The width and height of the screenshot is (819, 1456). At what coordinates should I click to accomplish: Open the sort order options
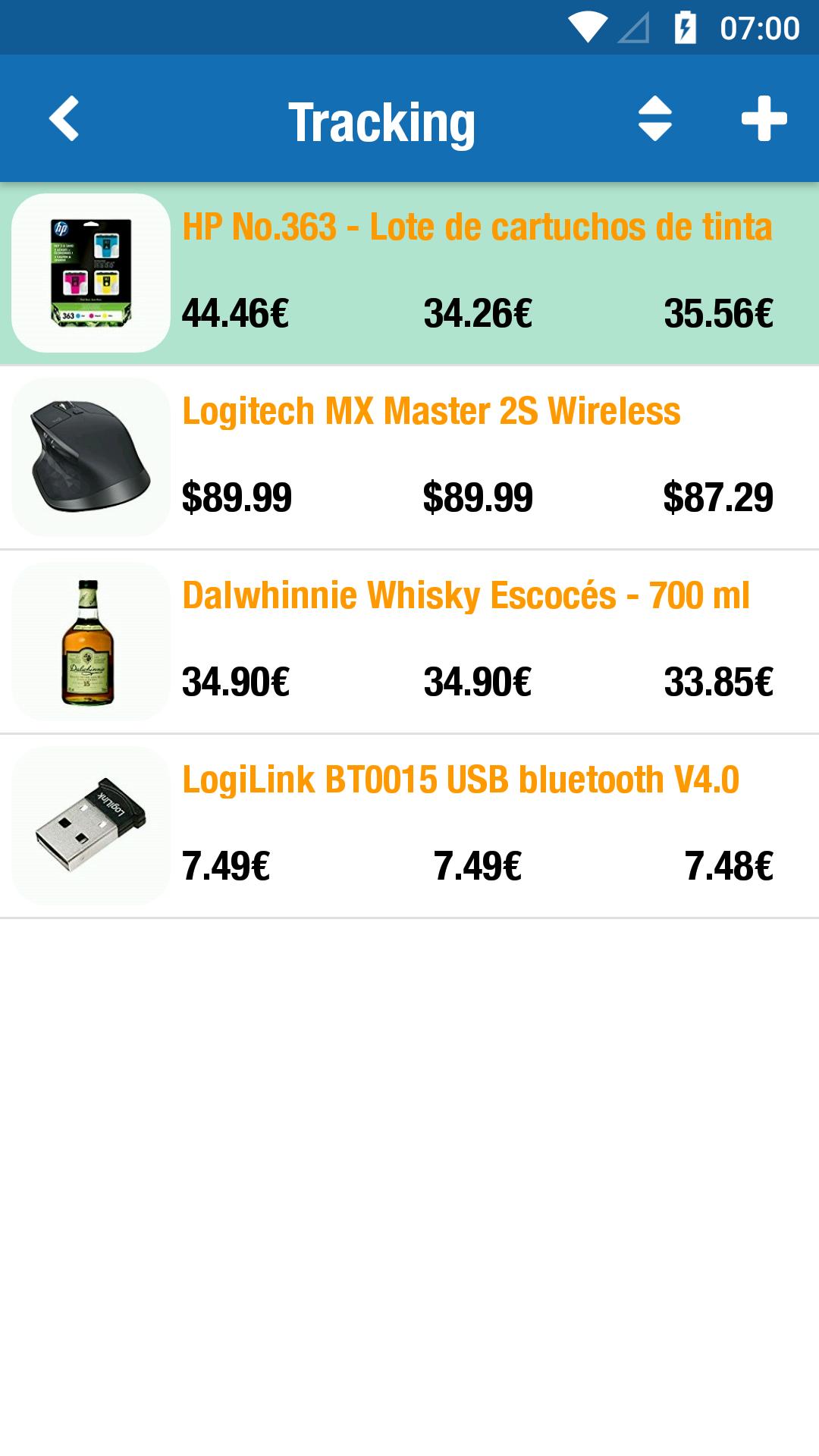(655, 119)
